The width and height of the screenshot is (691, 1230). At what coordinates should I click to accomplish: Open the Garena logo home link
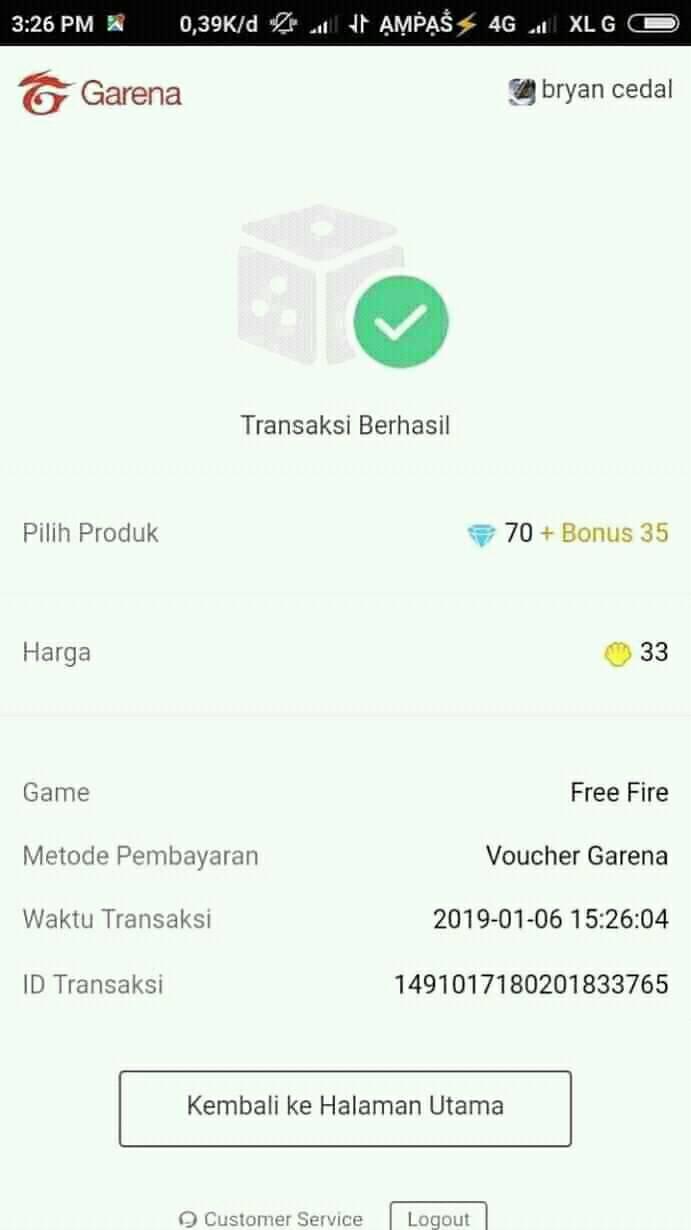[x=100, y=94]
